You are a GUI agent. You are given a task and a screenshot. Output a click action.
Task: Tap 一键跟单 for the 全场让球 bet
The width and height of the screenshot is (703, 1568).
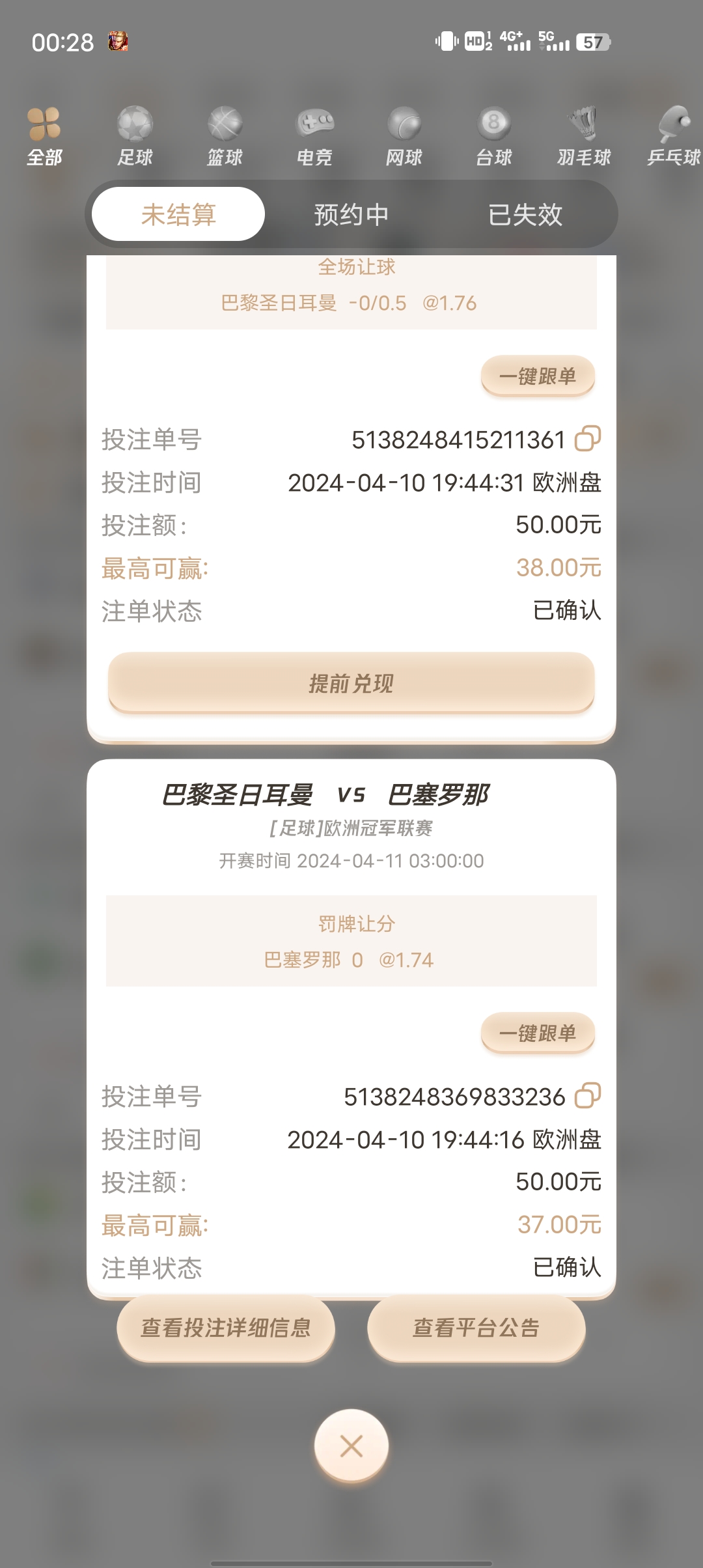coord(538,376)
